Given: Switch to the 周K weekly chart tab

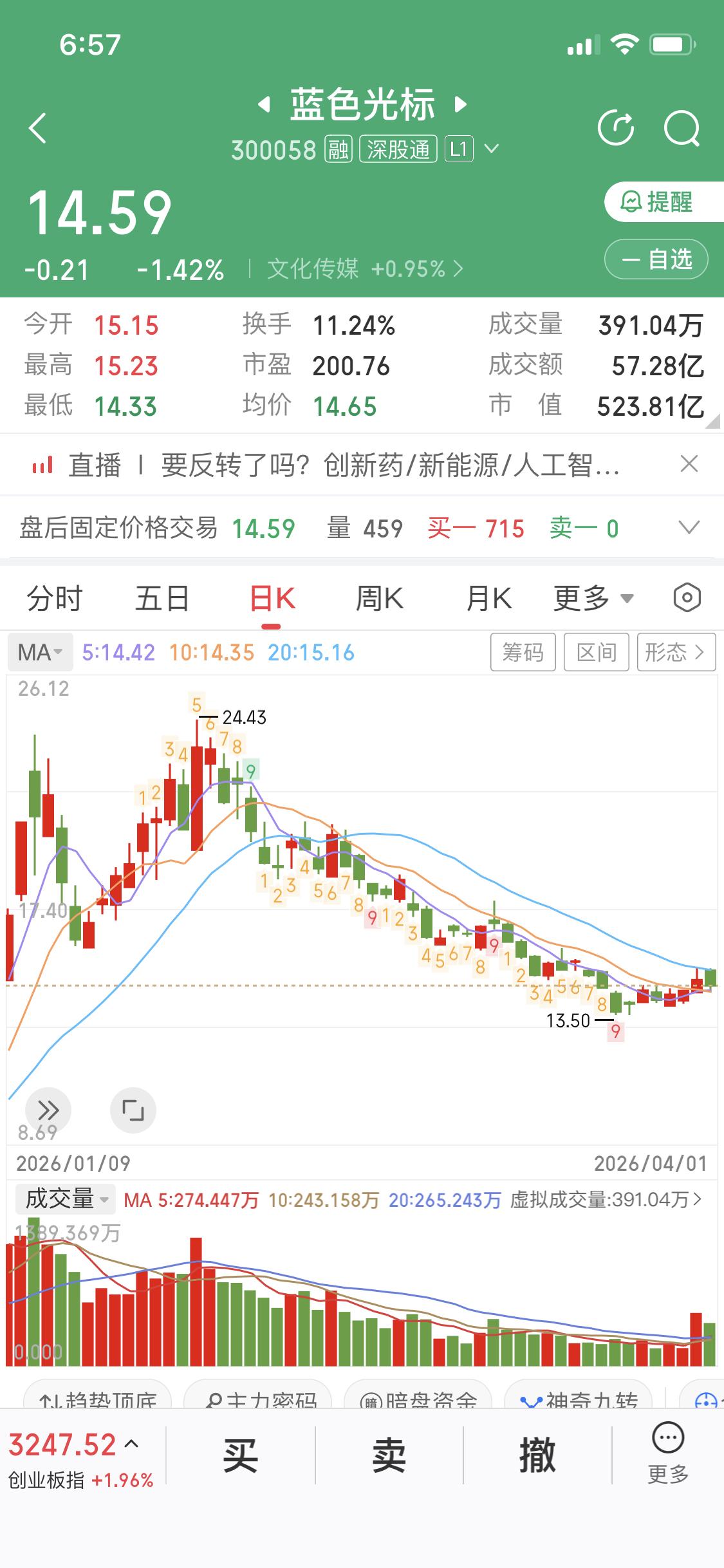Looking at the screenshot, I should coord(380,597).
